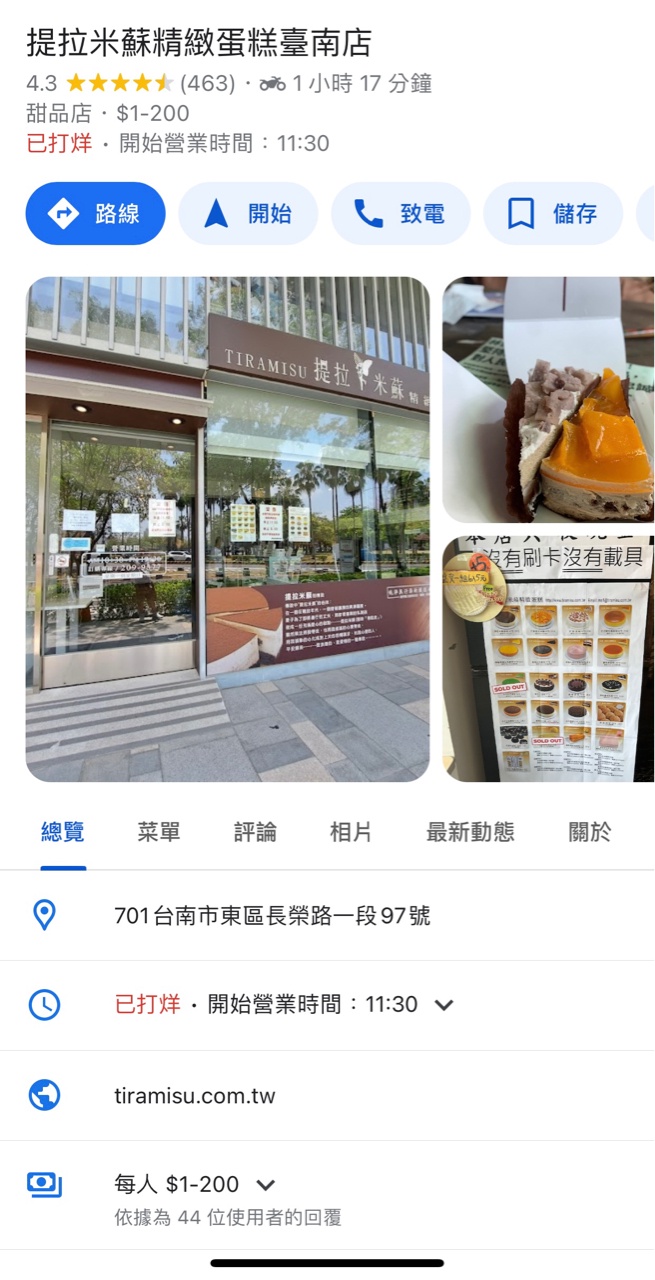Viewport: 655px width, 1280px height.
Task: Switch to the 關於 tab
Action: point(589,832)
